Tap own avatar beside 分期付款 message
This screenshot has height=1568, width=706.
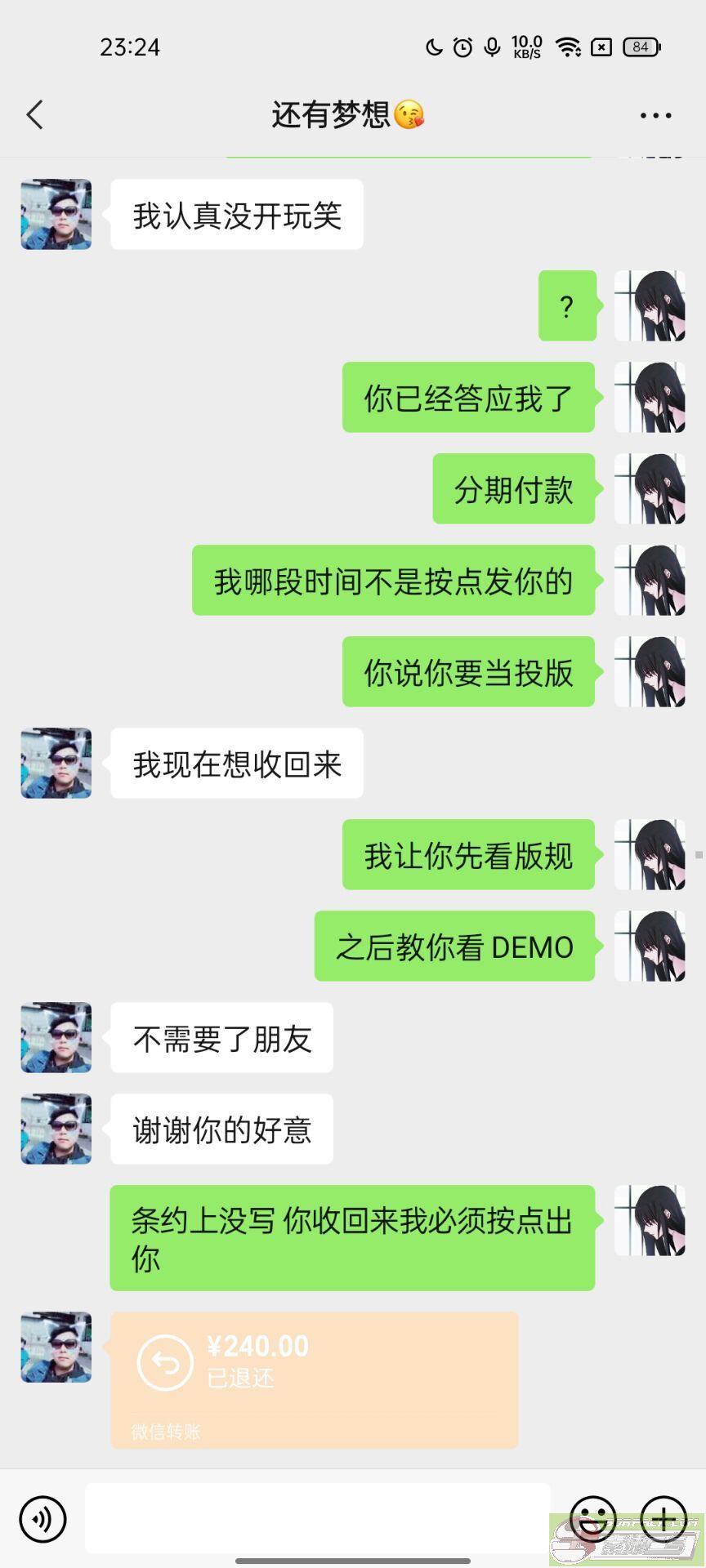tap(650, 489)
